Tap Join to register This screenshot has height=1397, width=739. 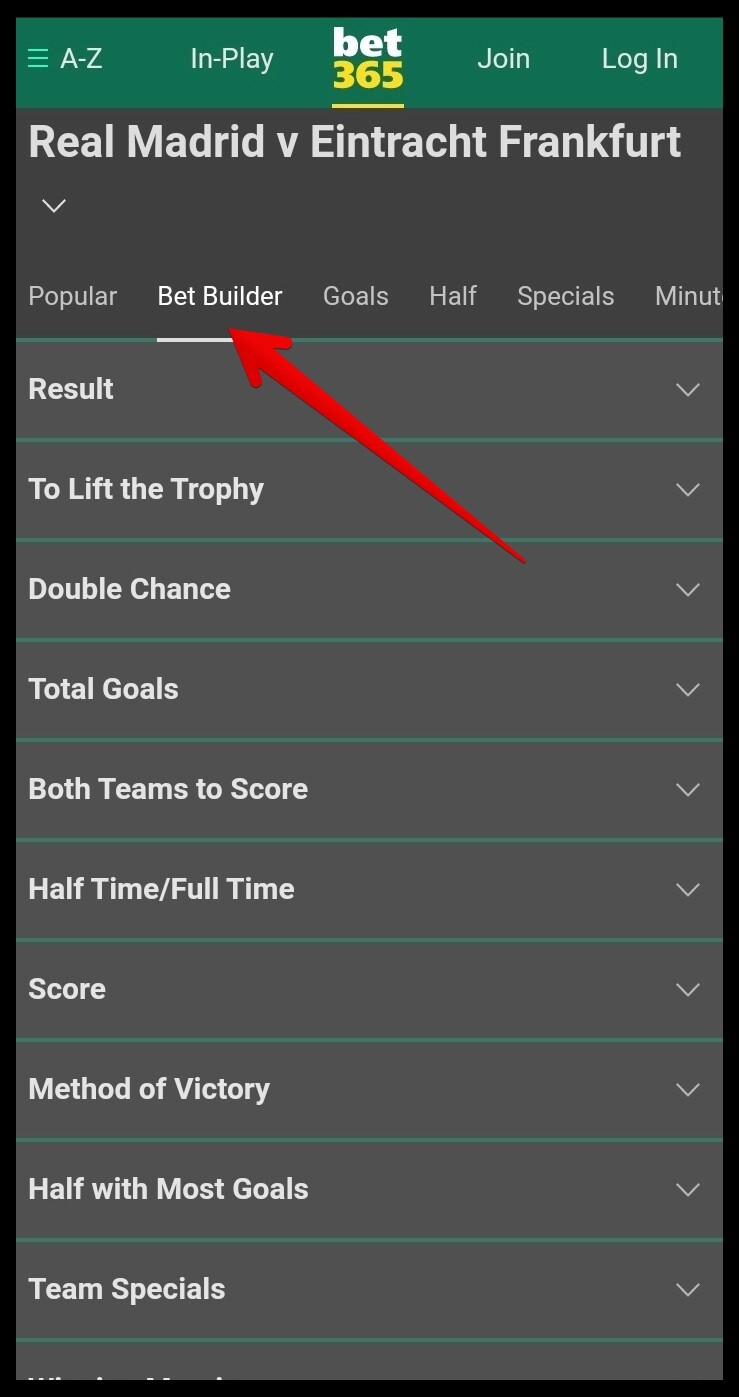pos(503,59)
